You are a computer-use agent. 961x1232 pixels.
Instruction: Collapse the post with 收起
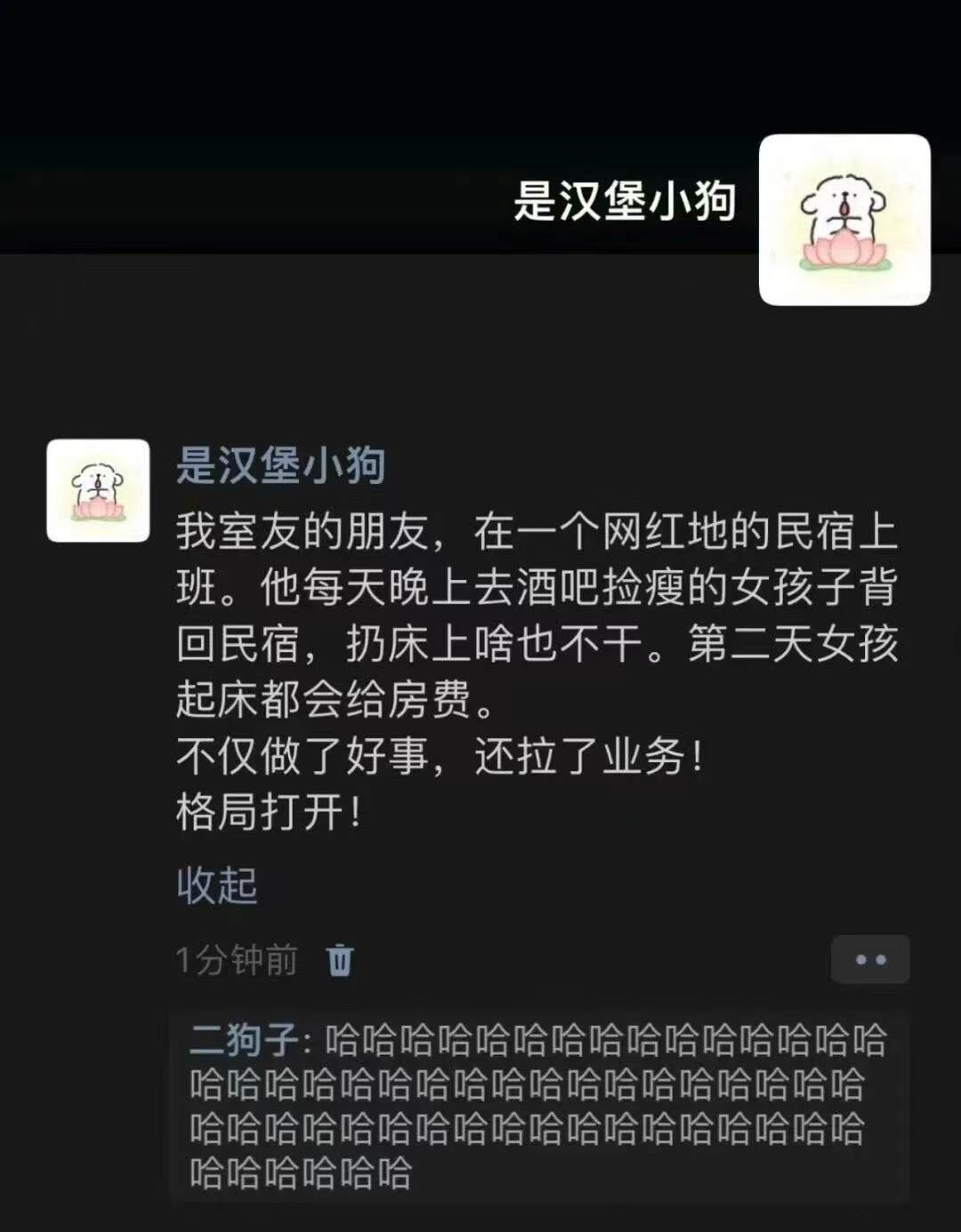(216, 885)
